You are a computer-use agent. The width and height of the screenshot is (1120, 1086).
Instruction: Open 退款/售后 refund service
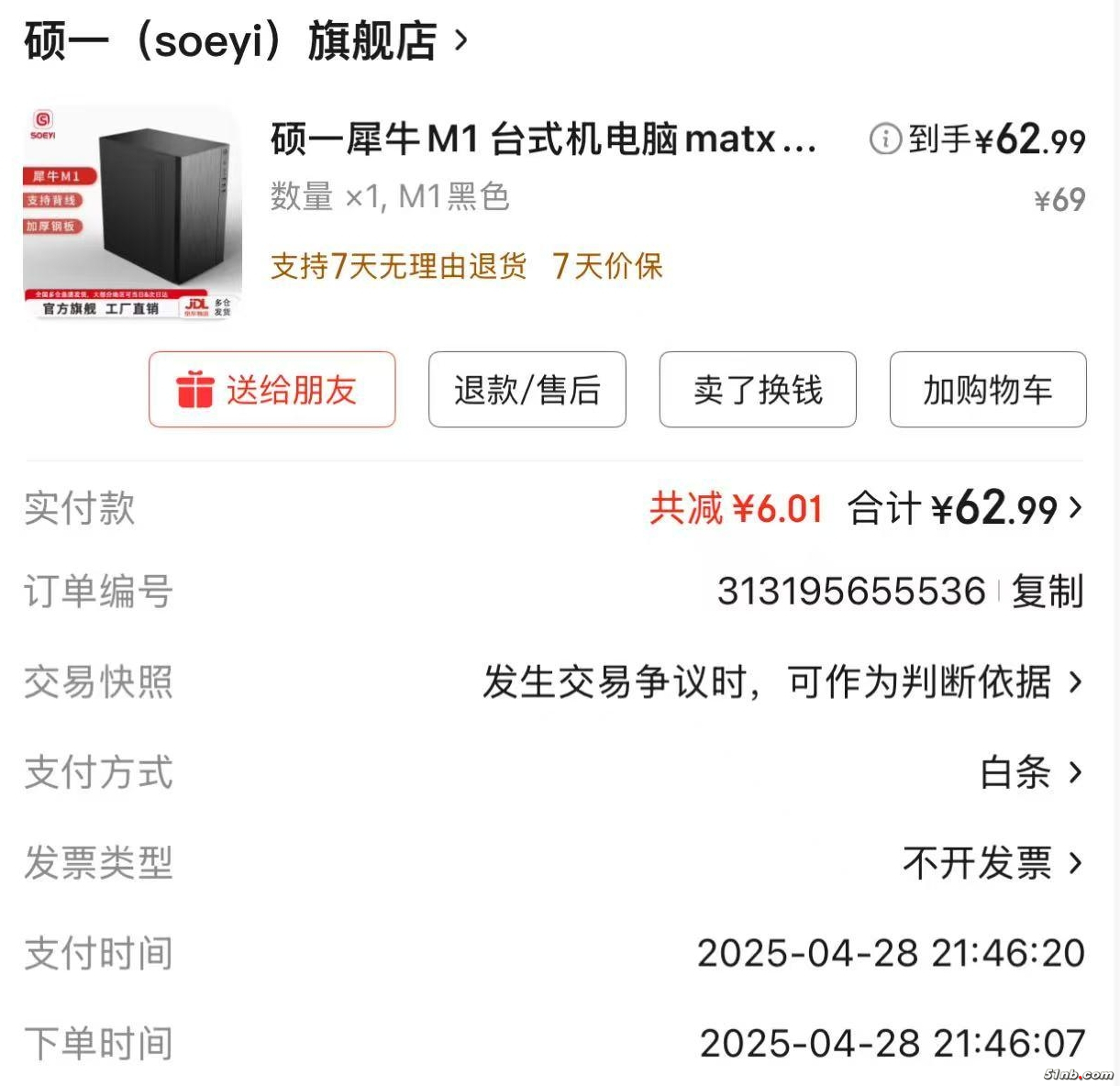coord(527,390)
